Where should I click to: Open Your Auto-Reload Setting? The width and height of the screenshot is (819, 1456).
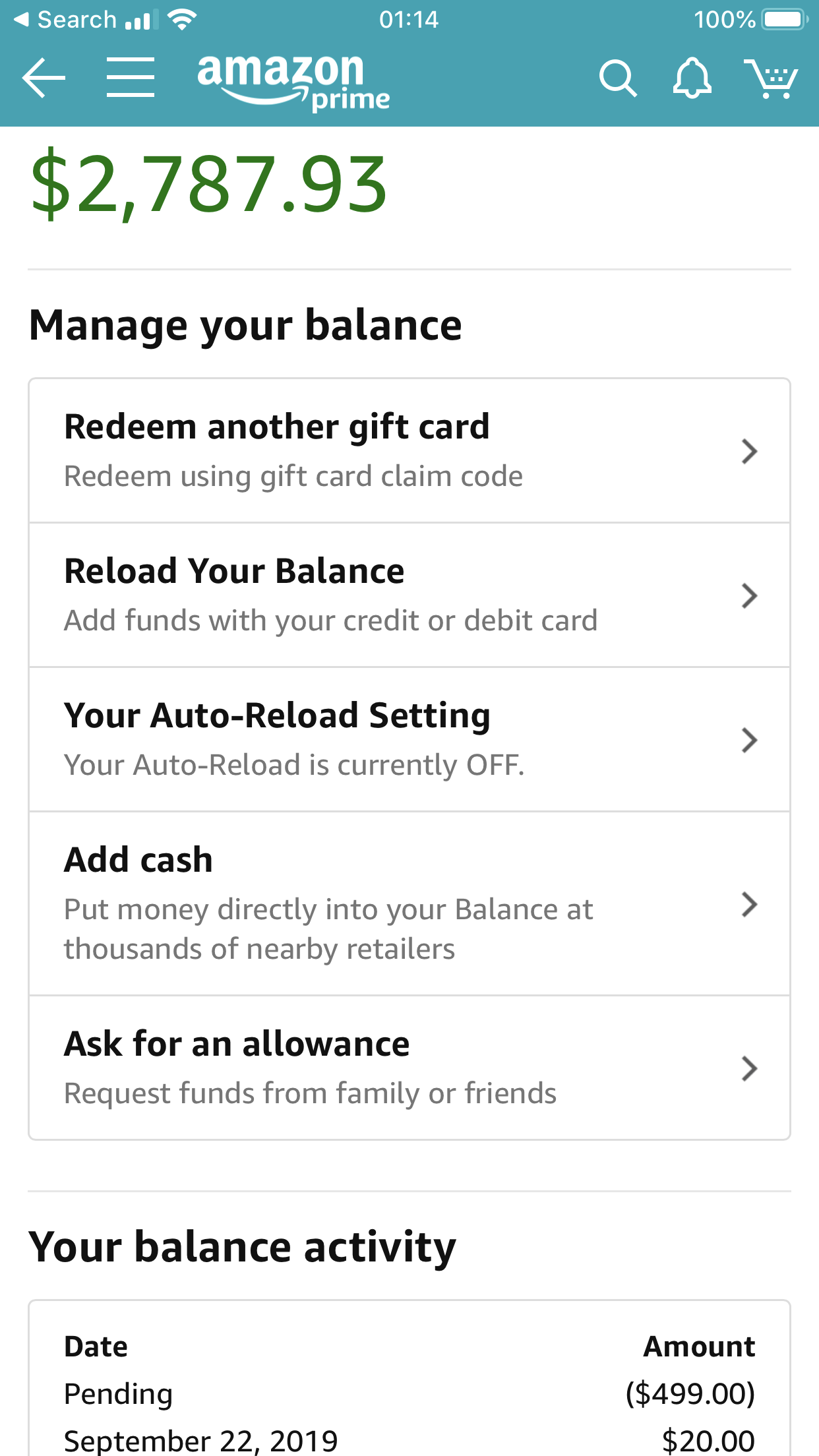point(409,739)
